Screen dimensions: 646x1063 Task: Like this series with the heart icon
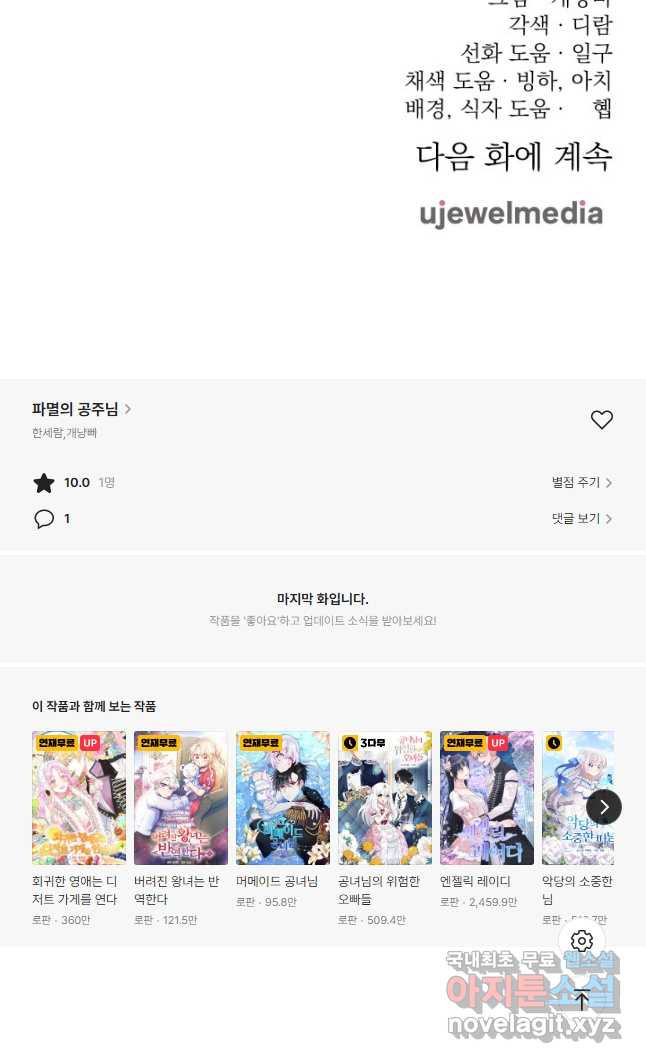[601, 420]
